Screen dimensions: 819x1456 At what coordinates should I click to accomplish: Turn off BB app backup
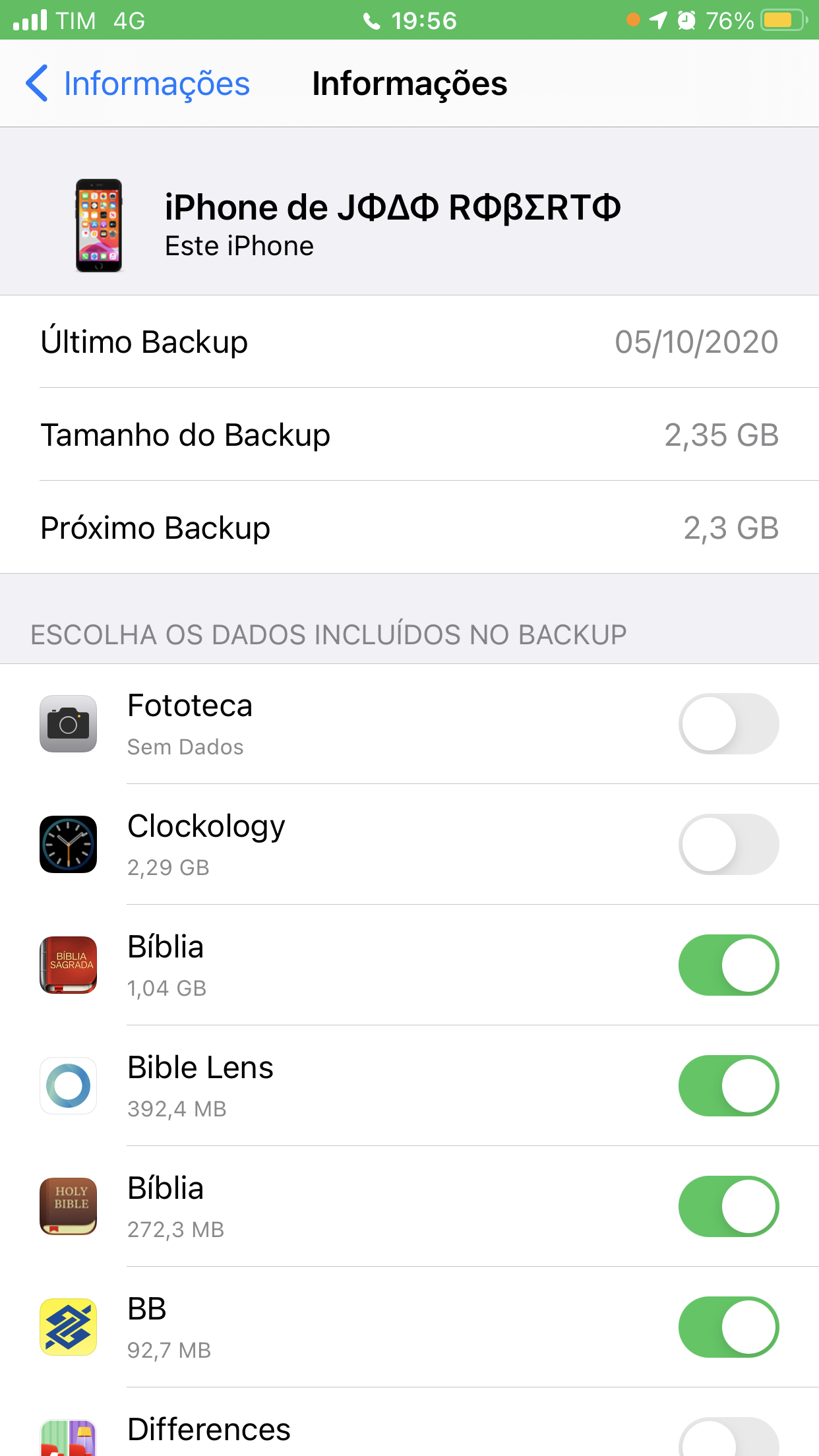[728, 1327]
